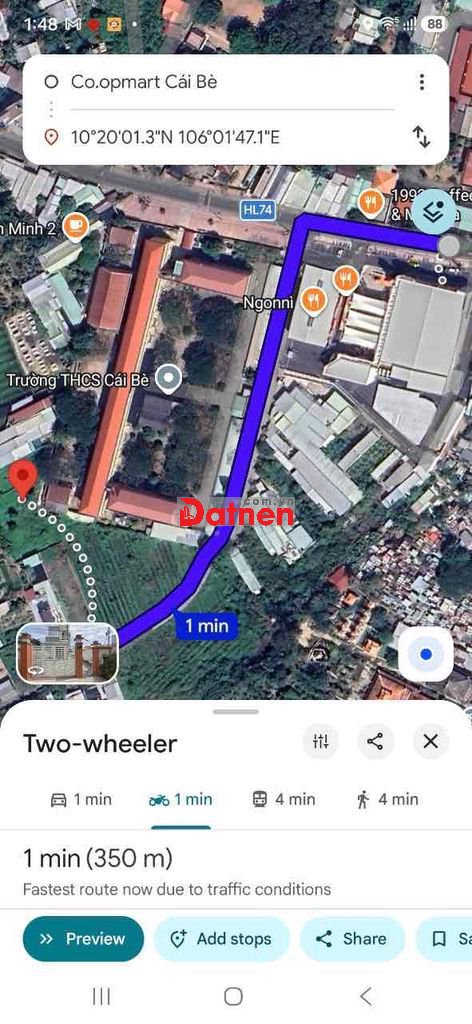Tap the Add stops chip
Viewport: 472px width, 1024px height.
(222, 938)
